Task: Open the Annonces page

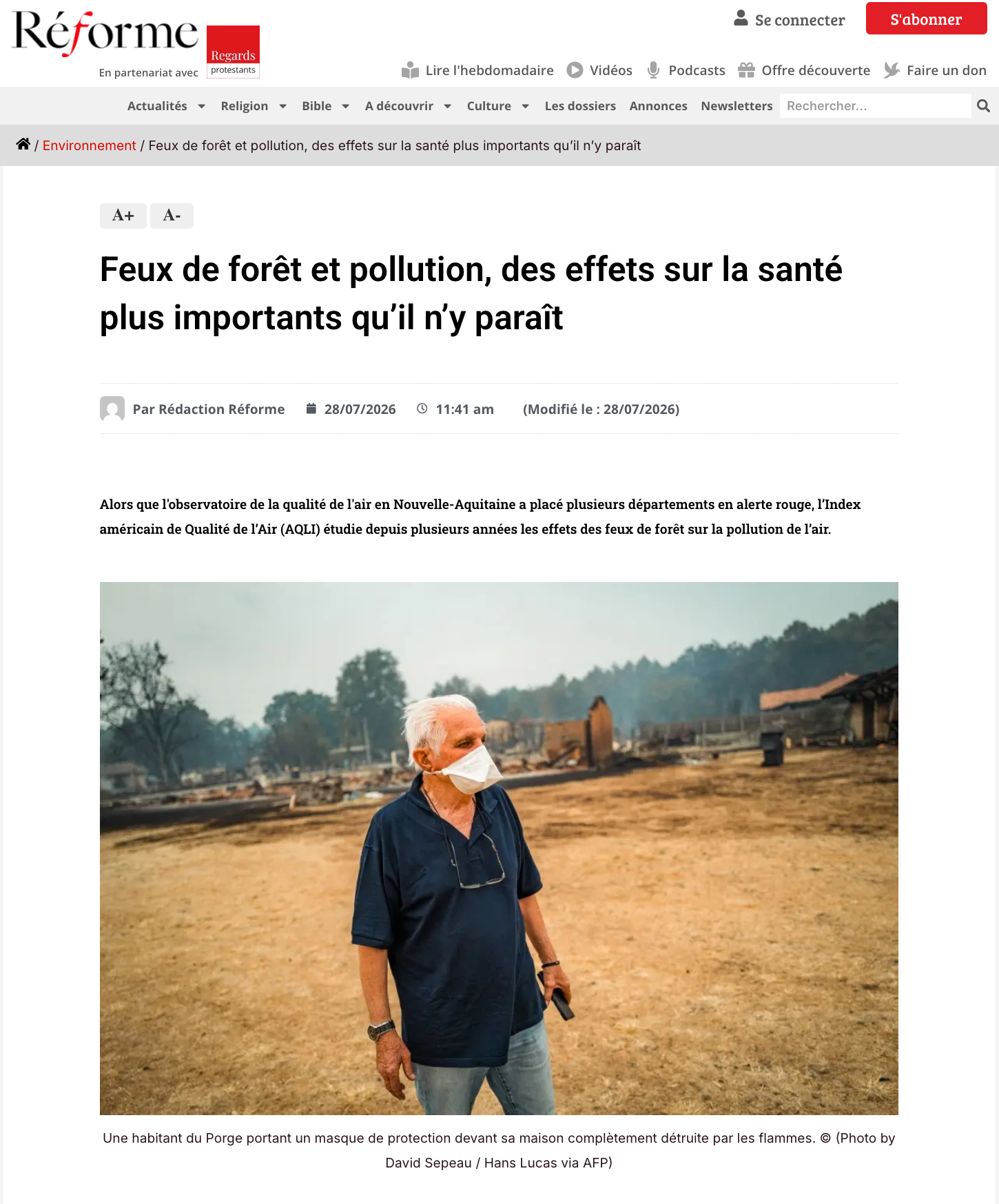Action: click(x=658, y=106)
